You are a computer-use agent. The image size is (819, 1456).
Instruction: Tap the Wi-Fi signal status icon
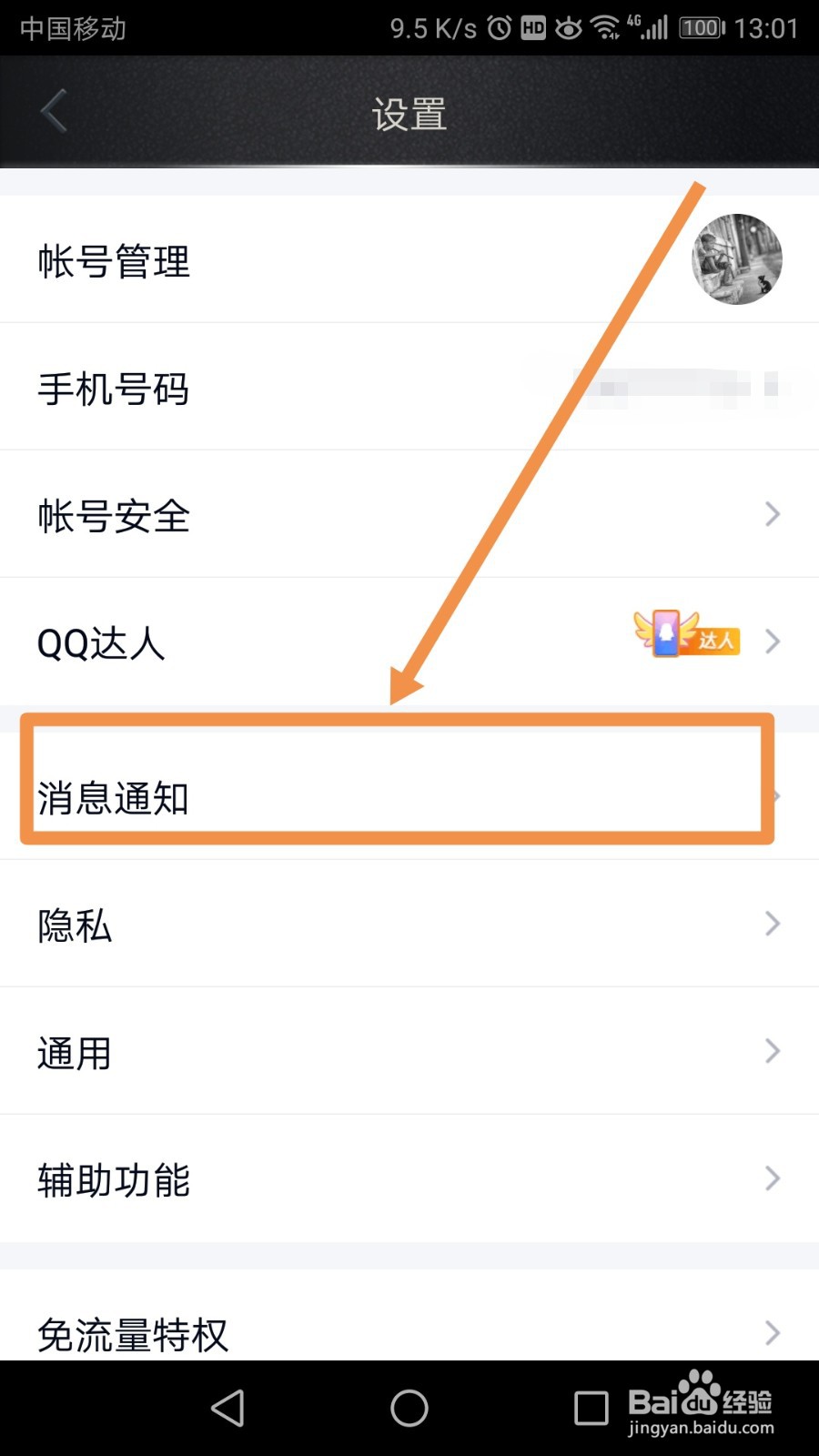[604, 27]
